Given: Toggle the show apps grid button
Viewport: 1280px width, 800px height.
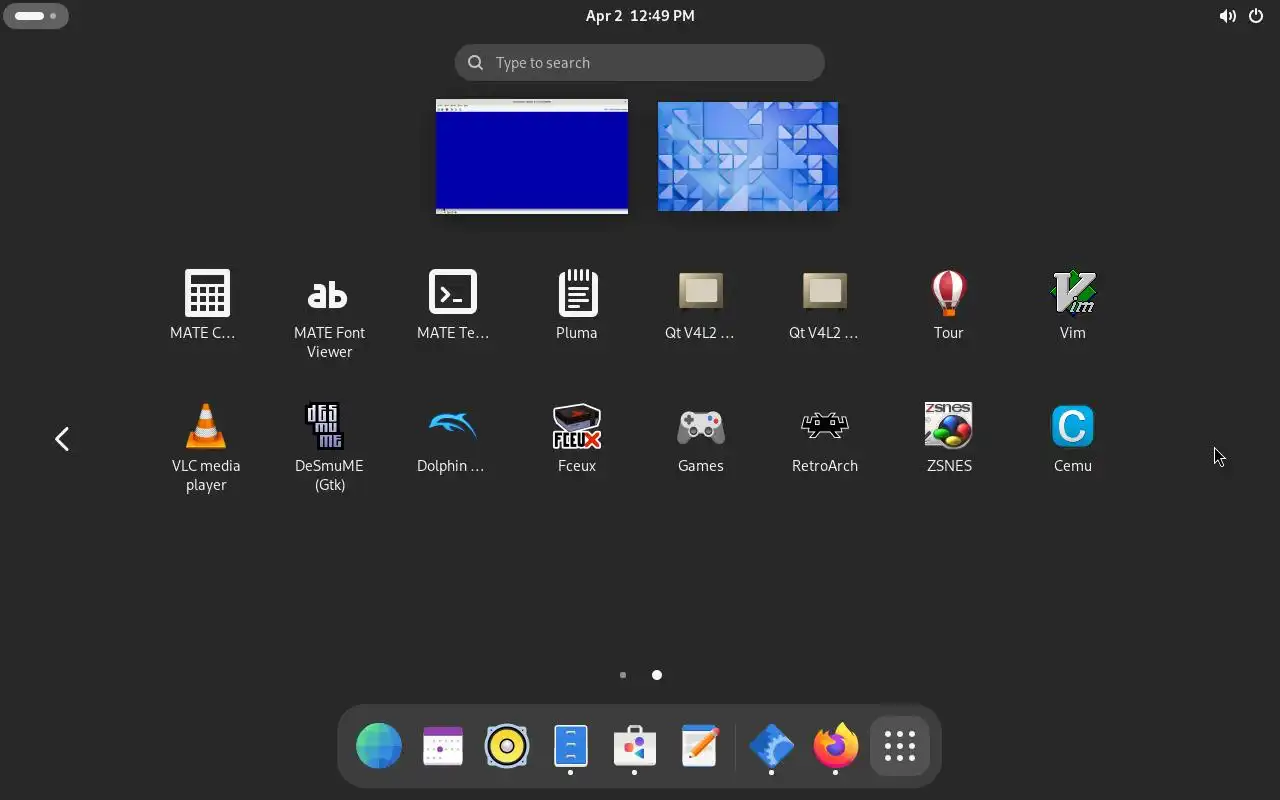Looking at the screenshot, I should tap(900, 746).
